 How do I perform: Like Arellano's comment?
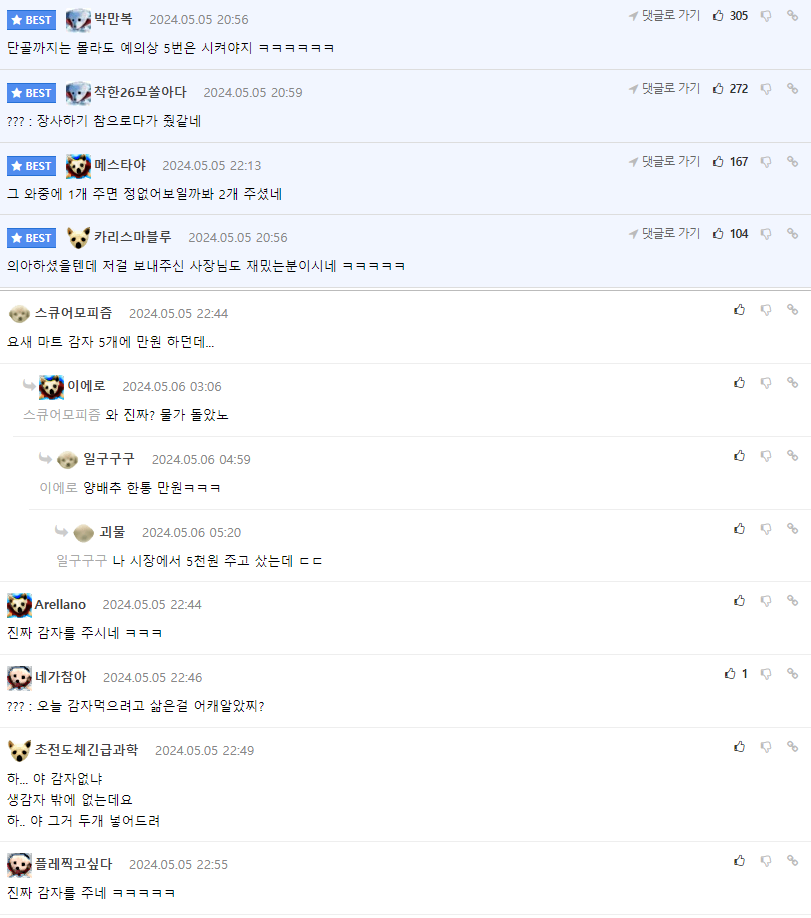coord(739,601)
